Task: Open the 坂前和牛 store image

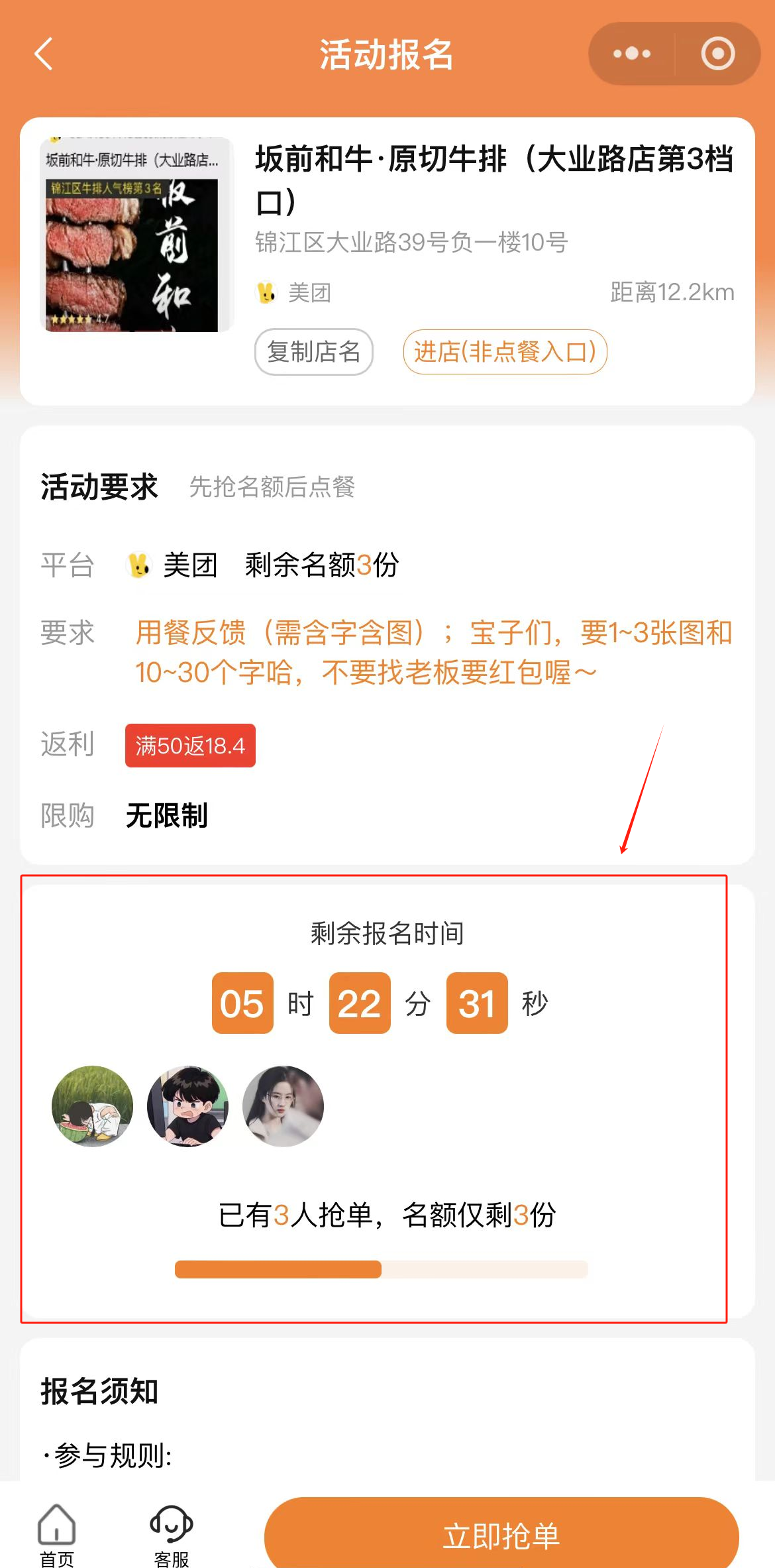Action: coord(135,235)
